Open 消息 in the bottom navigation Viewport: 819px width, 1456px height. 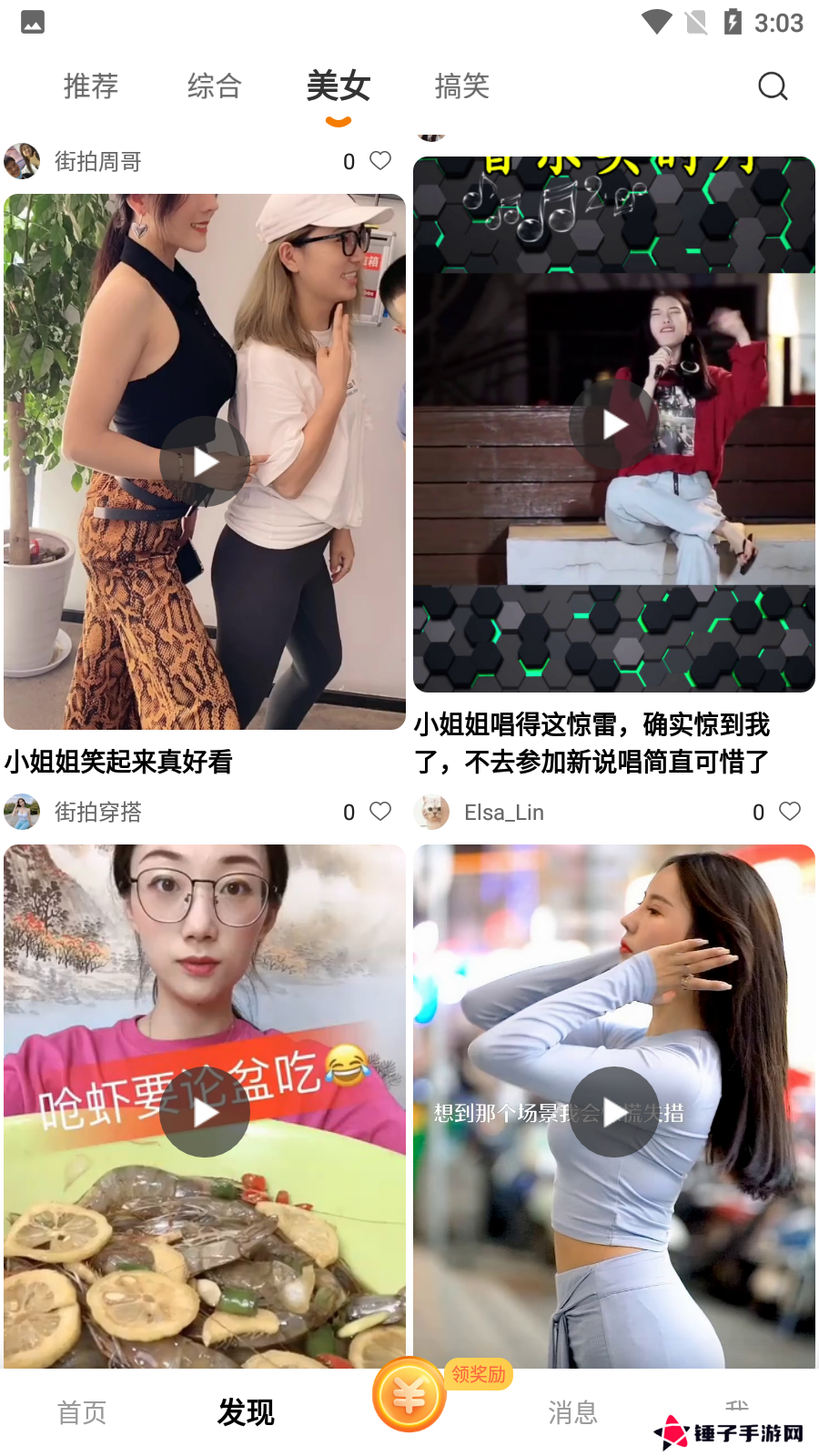coord(572,1412)
